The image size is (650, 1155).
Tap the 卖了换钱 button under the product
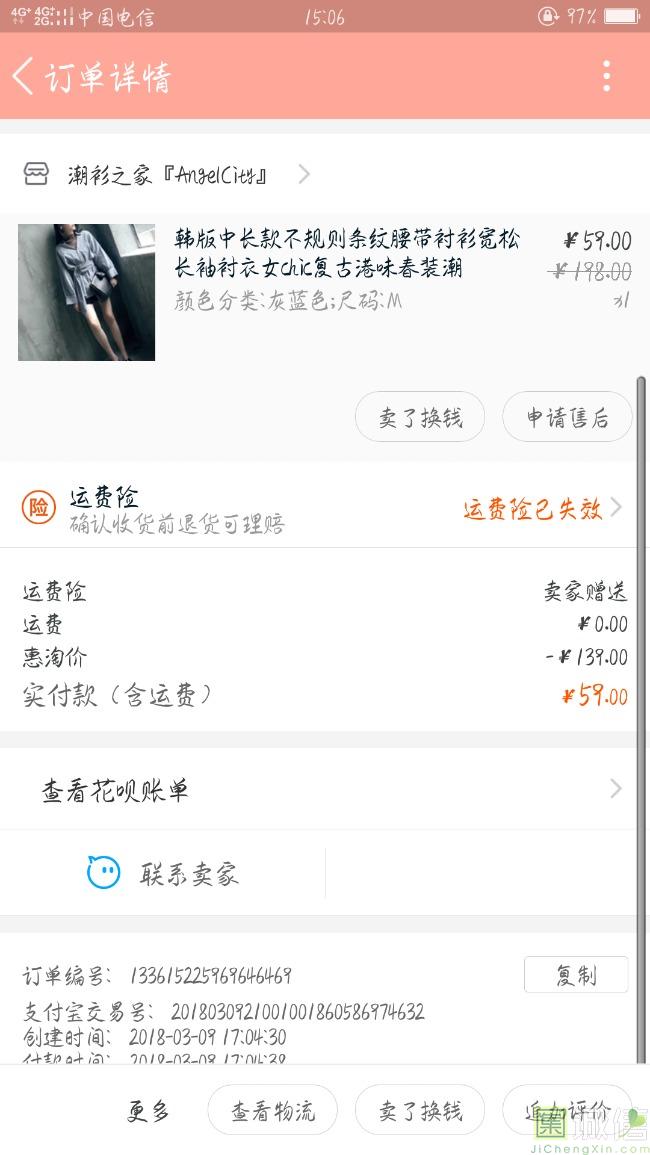420,417
